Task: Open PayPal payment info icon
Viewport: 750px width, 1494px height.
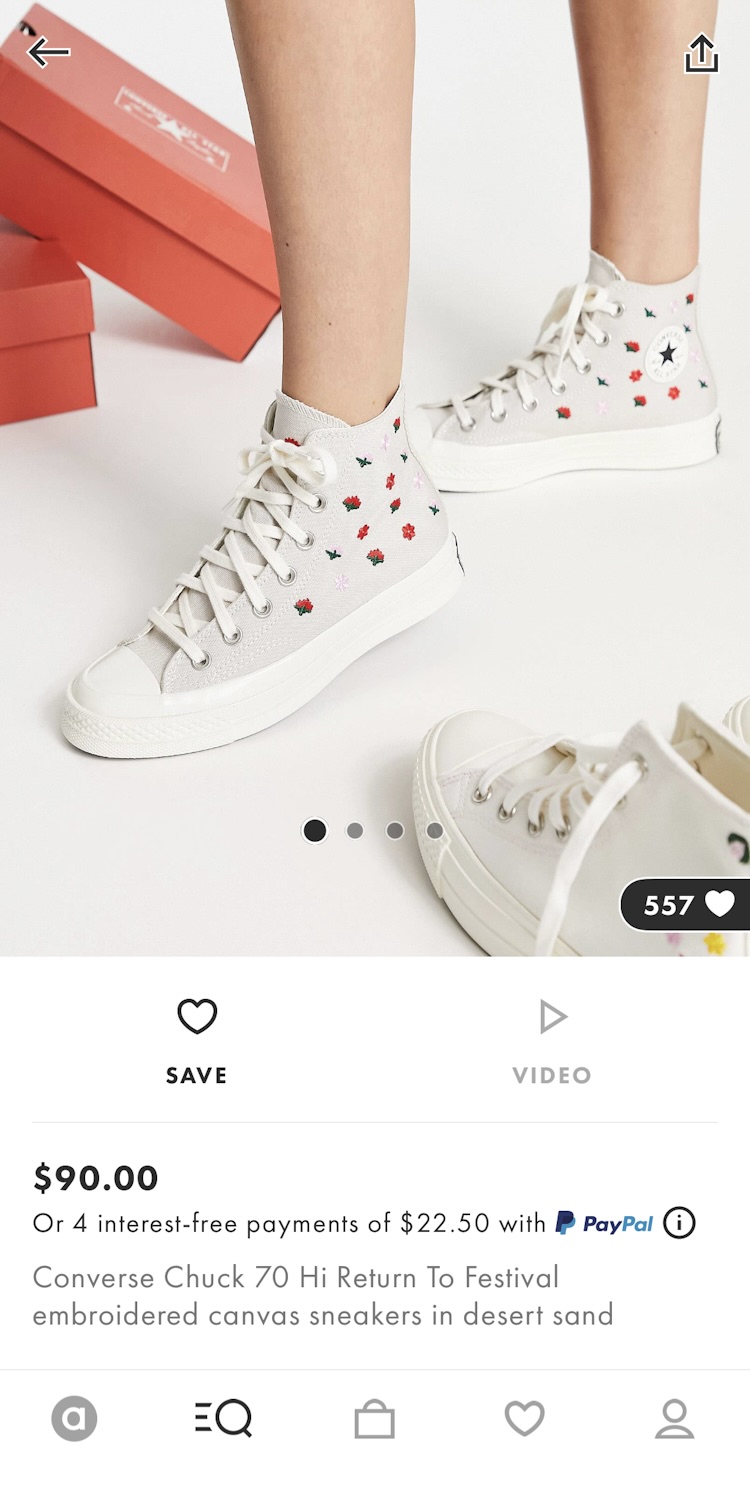Action: pos(679,1223)
